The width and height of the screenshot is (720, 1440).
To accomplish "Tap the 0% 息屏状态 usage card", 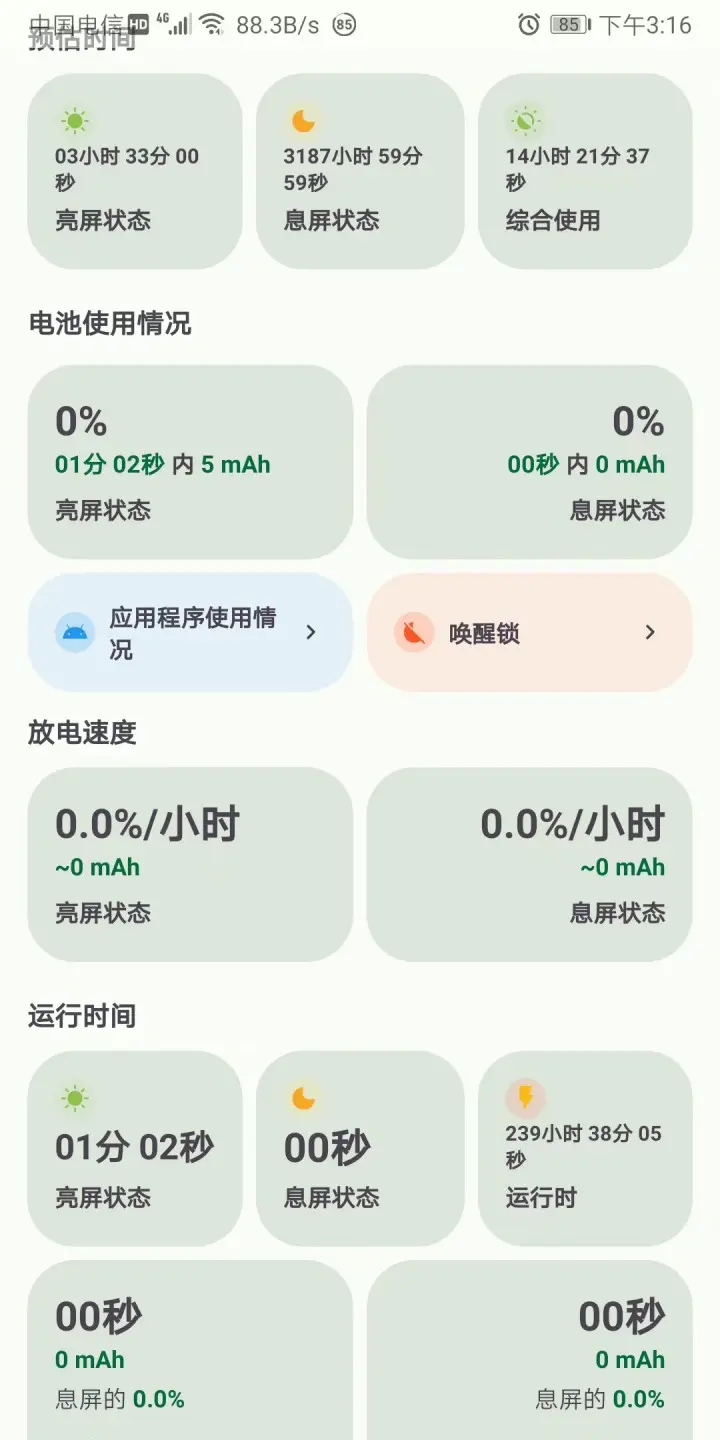I will click(529, 460).
